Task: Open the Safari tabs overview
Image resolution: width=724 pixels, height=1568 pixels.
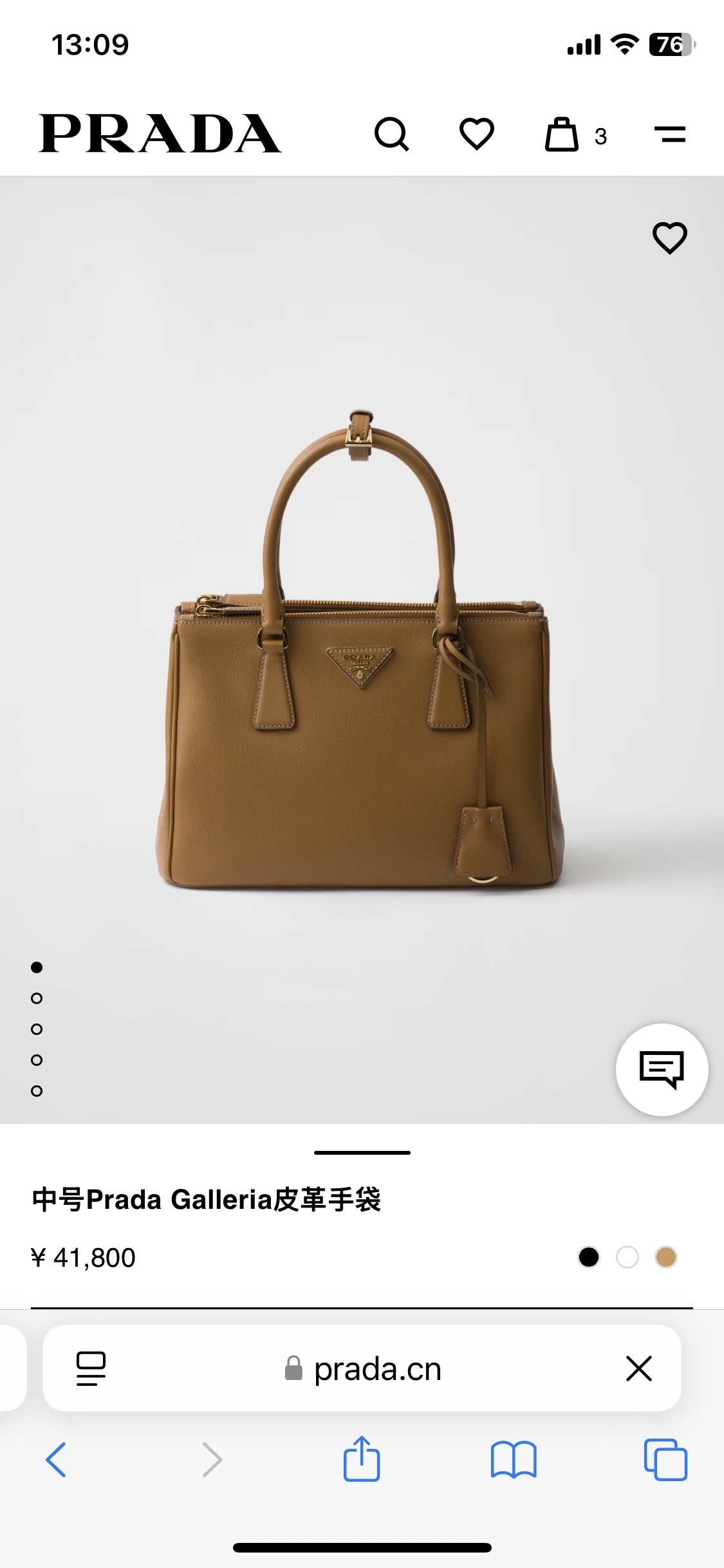Action: (665, 1460)
